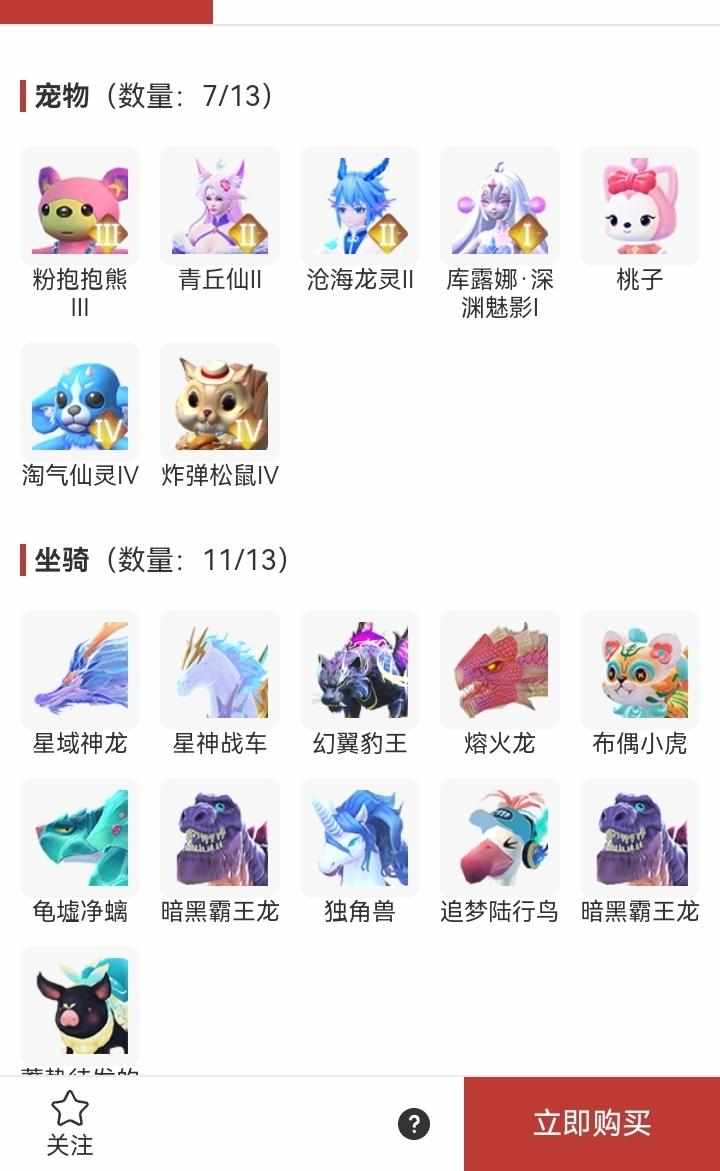
Task: Open the 库露娜·深渊魅影I pet
Action: (x=500, y=206)
